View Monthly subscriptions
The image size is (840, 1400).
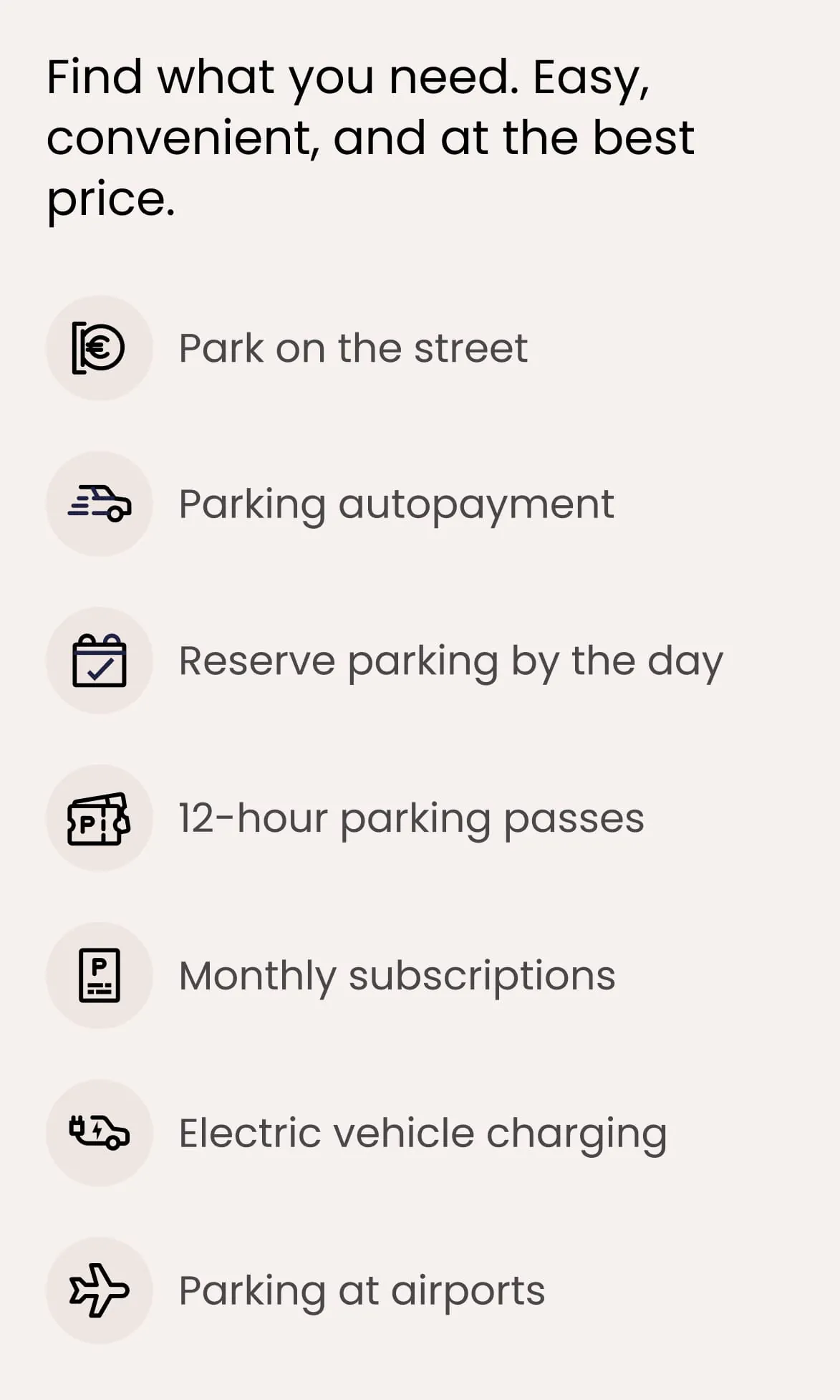pos(397,974)
